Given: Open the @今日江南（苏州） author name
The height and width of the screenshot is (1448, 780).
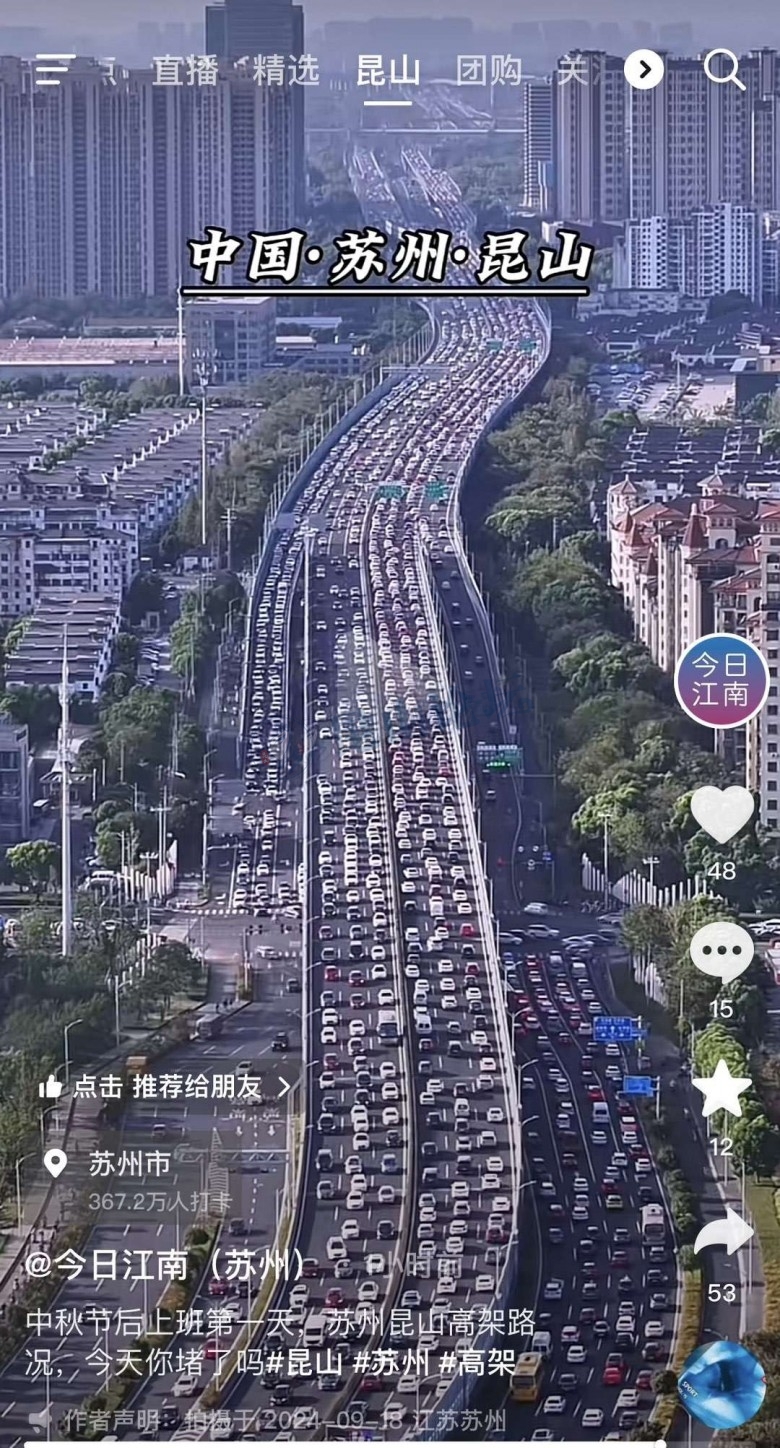Looking at the screenshot, I should coord(166,1265).
